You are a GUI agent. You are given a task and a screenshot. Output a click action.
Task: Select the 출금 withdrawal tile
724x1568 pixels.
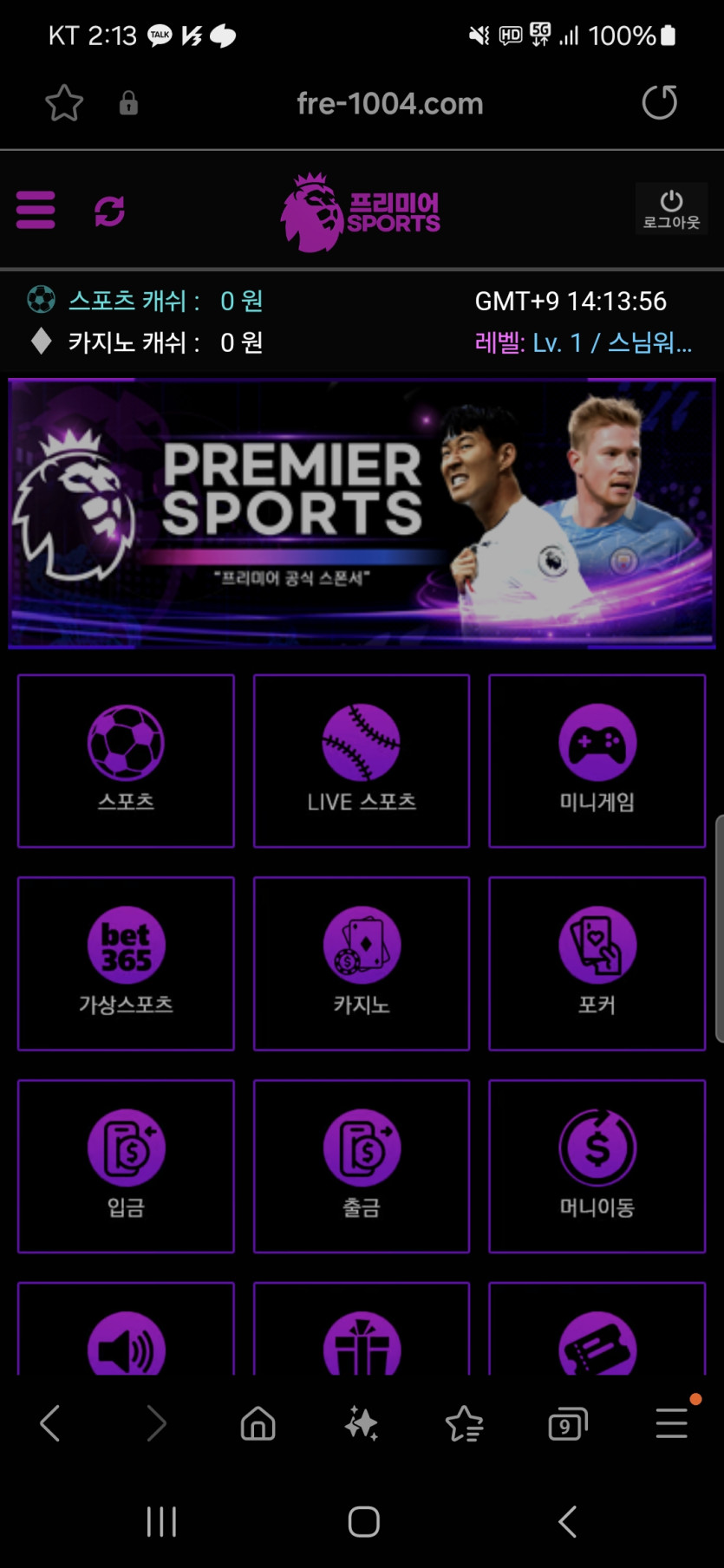362,1166
